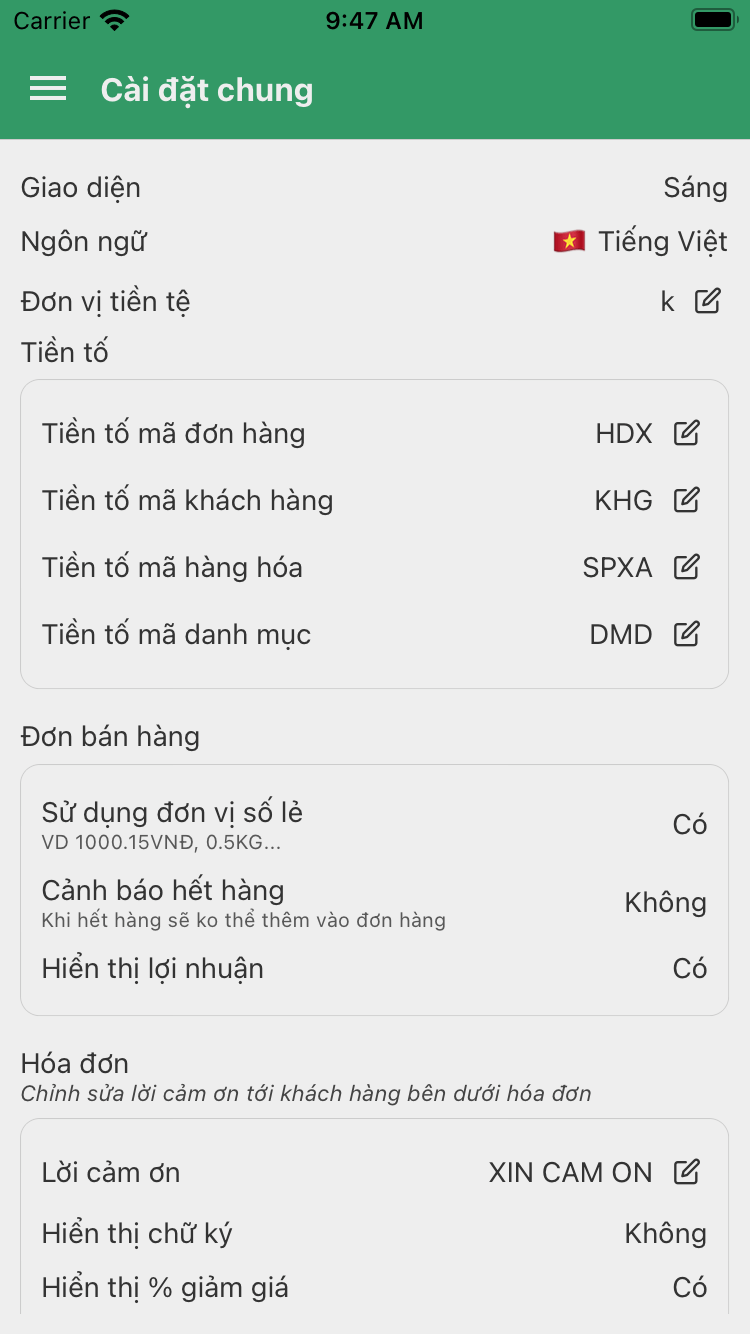Screen dimensions: 750x1334
Task: Toggle Cảnh báo hết hàng setting
Action: [665, 903]
